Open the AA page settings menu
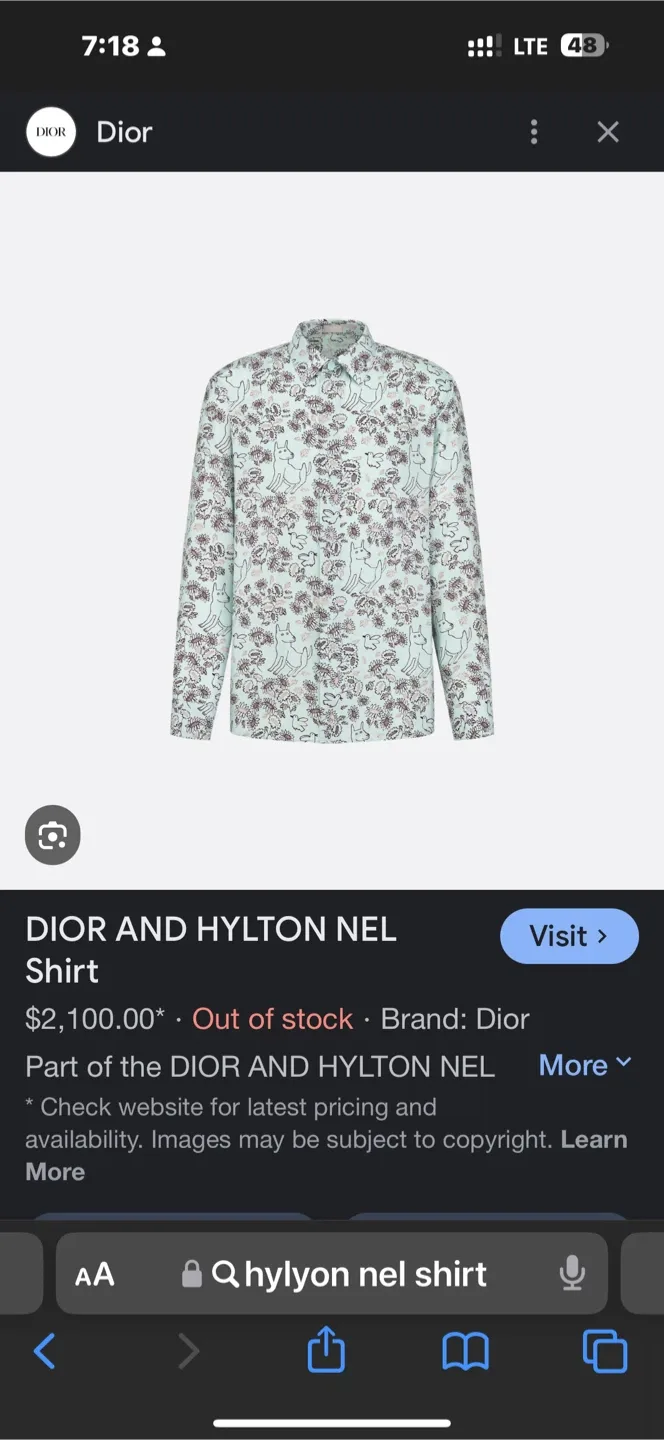 pyautogui.click(x=95, y=1274)
